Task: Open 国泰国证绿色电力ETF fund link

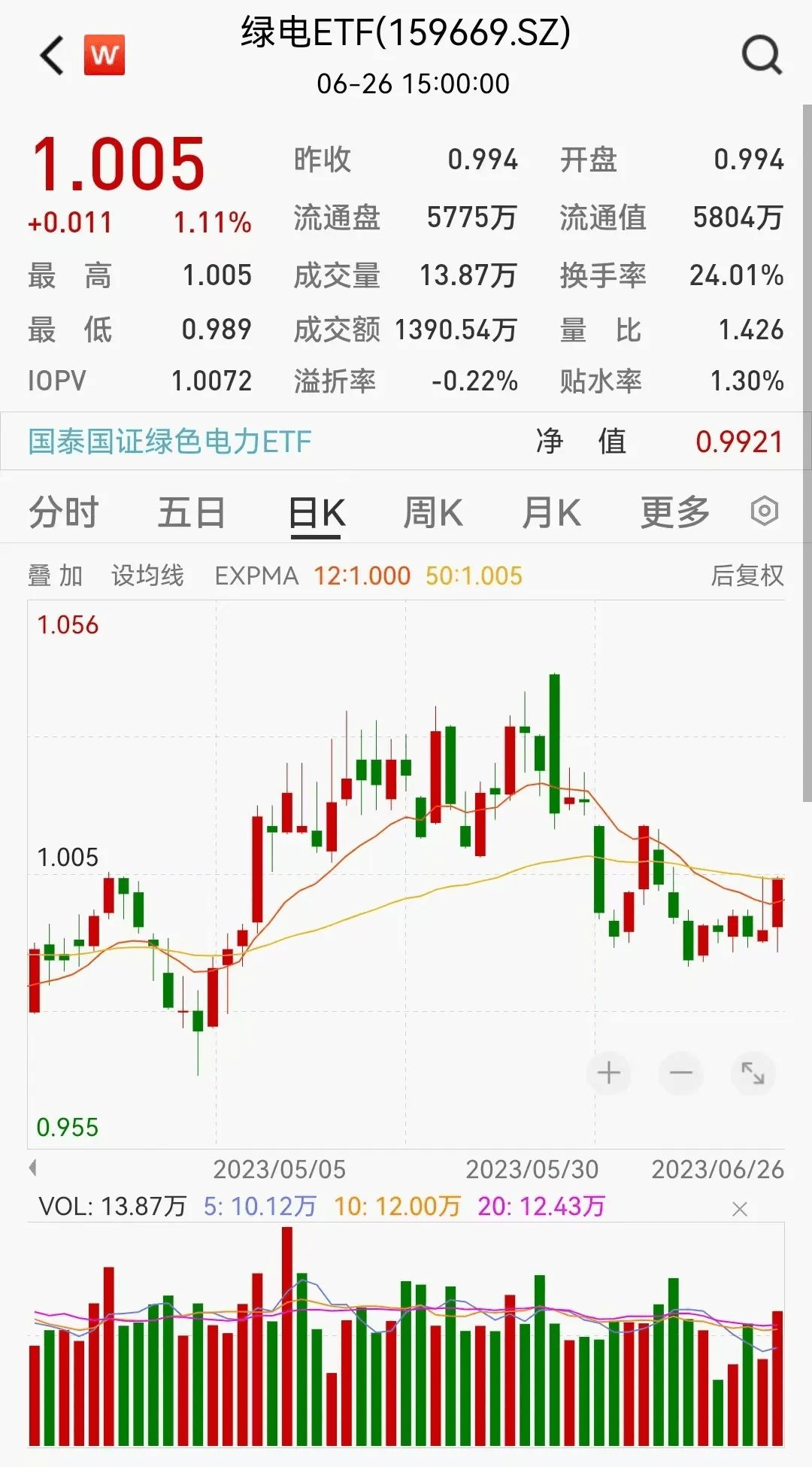Action: click(170, 442)
